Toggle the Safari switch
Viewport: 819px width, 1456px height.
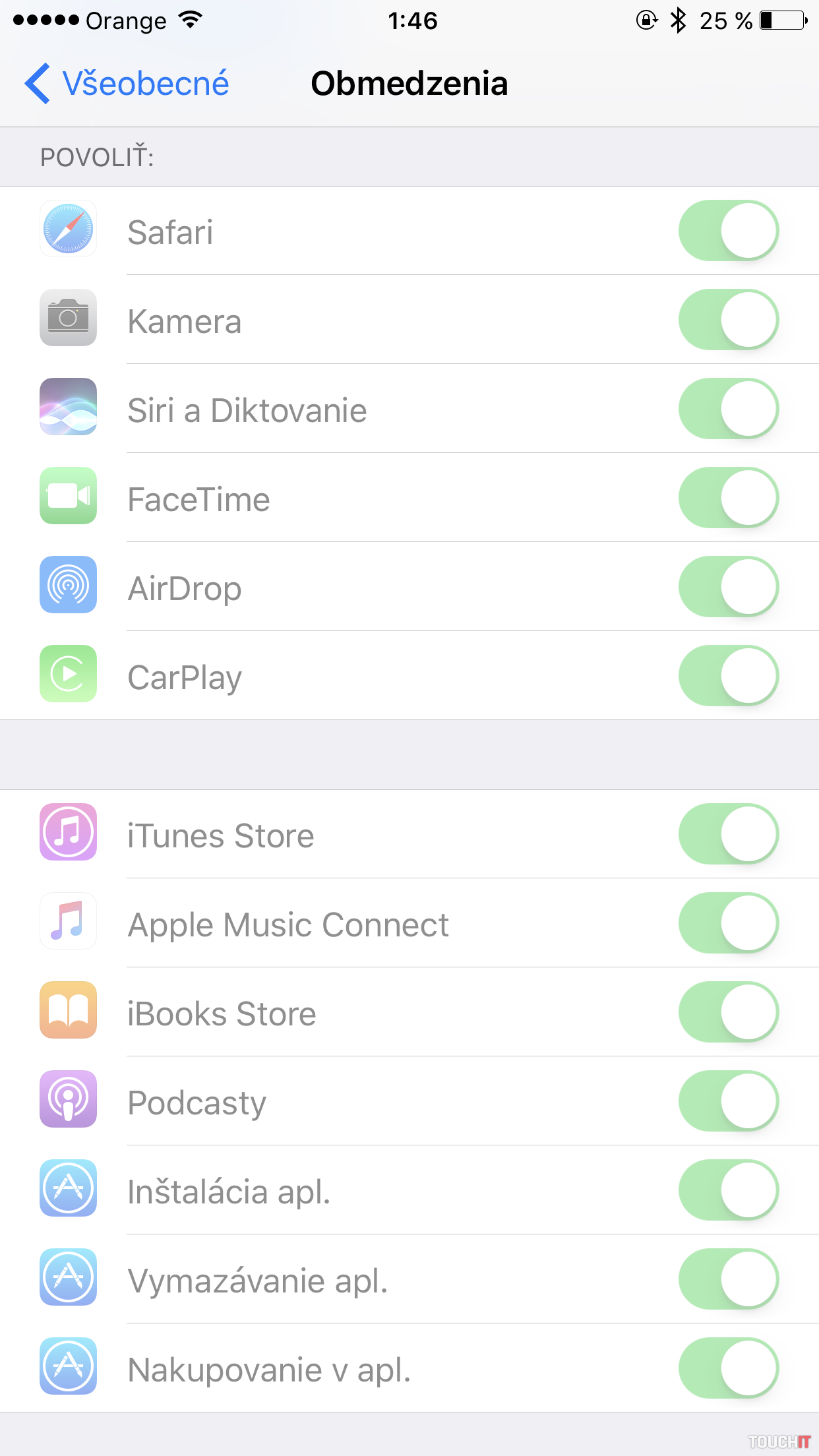(728, 231)
